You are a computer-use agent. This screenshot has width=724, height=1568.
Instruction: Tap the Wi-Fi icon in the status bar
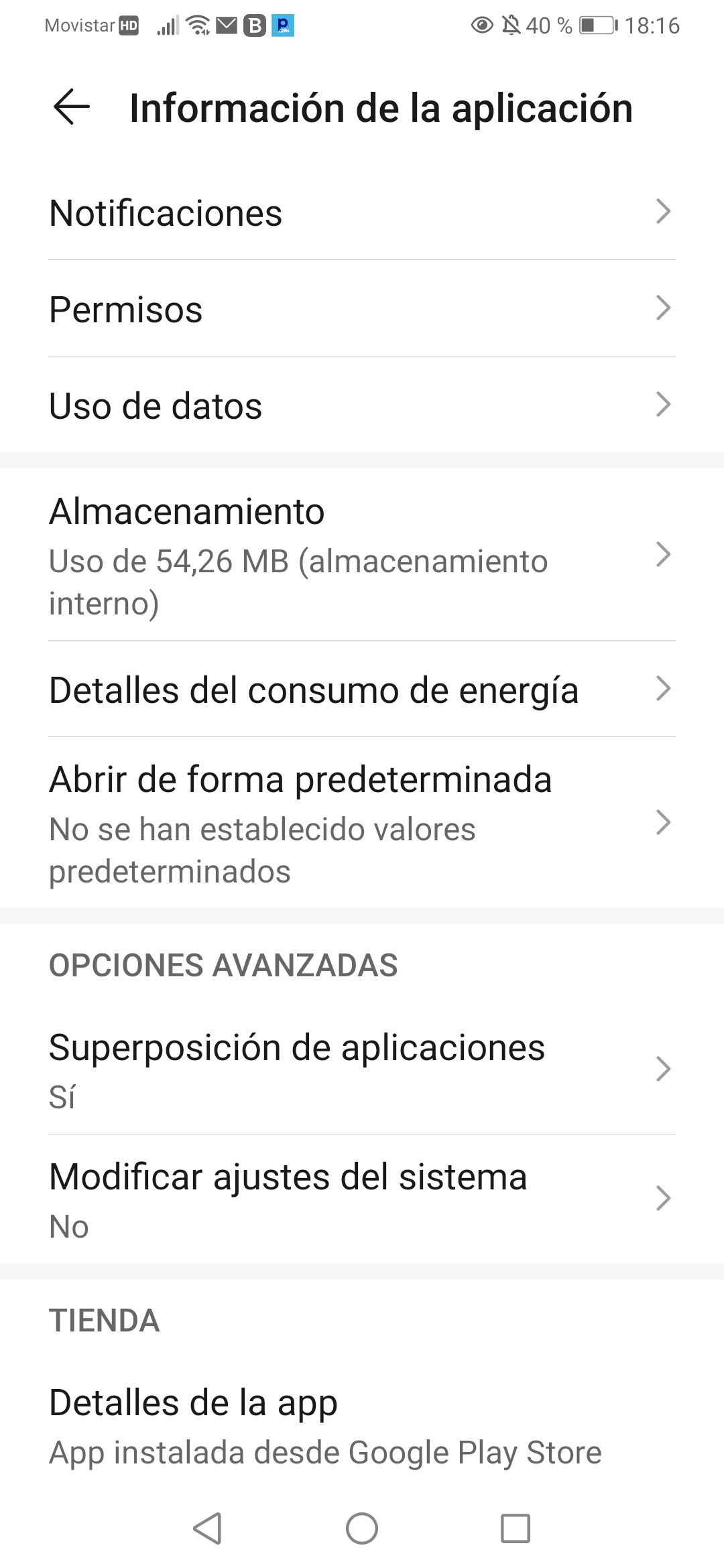[x=198, y=25]
